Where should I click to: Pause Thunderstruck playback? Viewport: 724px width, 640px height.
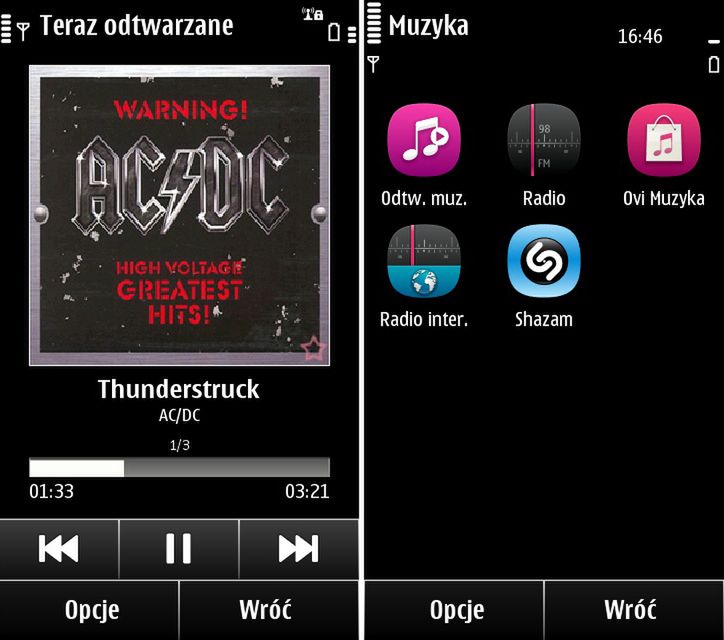point(178,548)
